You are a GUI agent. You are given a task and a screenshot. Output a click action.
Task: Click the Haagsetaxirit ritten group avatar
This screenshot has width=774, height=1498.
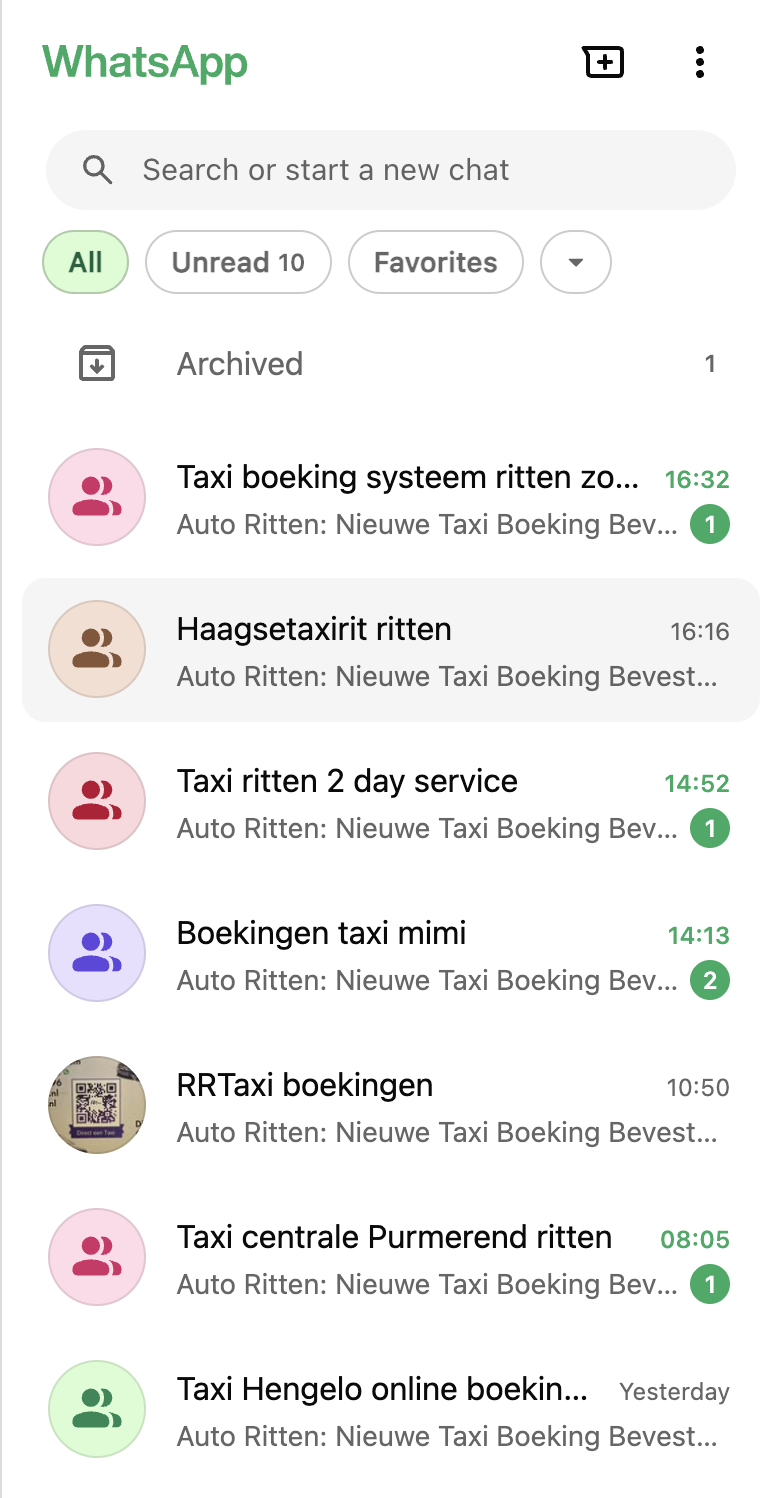[x=96, y=649]
